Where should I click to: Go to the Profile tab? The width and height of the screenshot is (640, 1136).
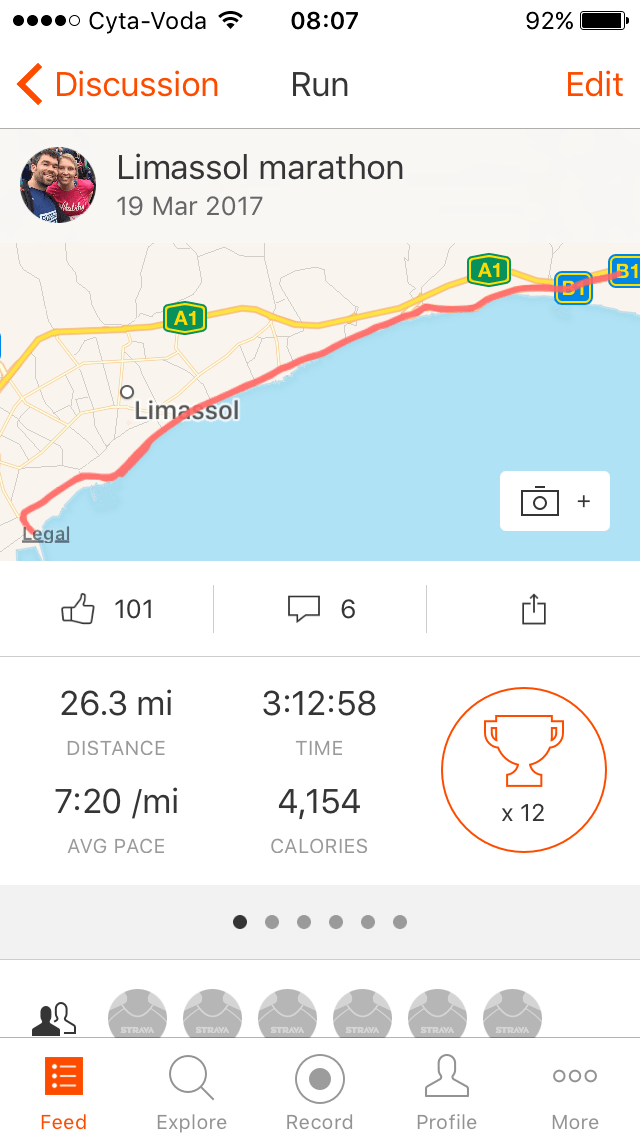447,1092
